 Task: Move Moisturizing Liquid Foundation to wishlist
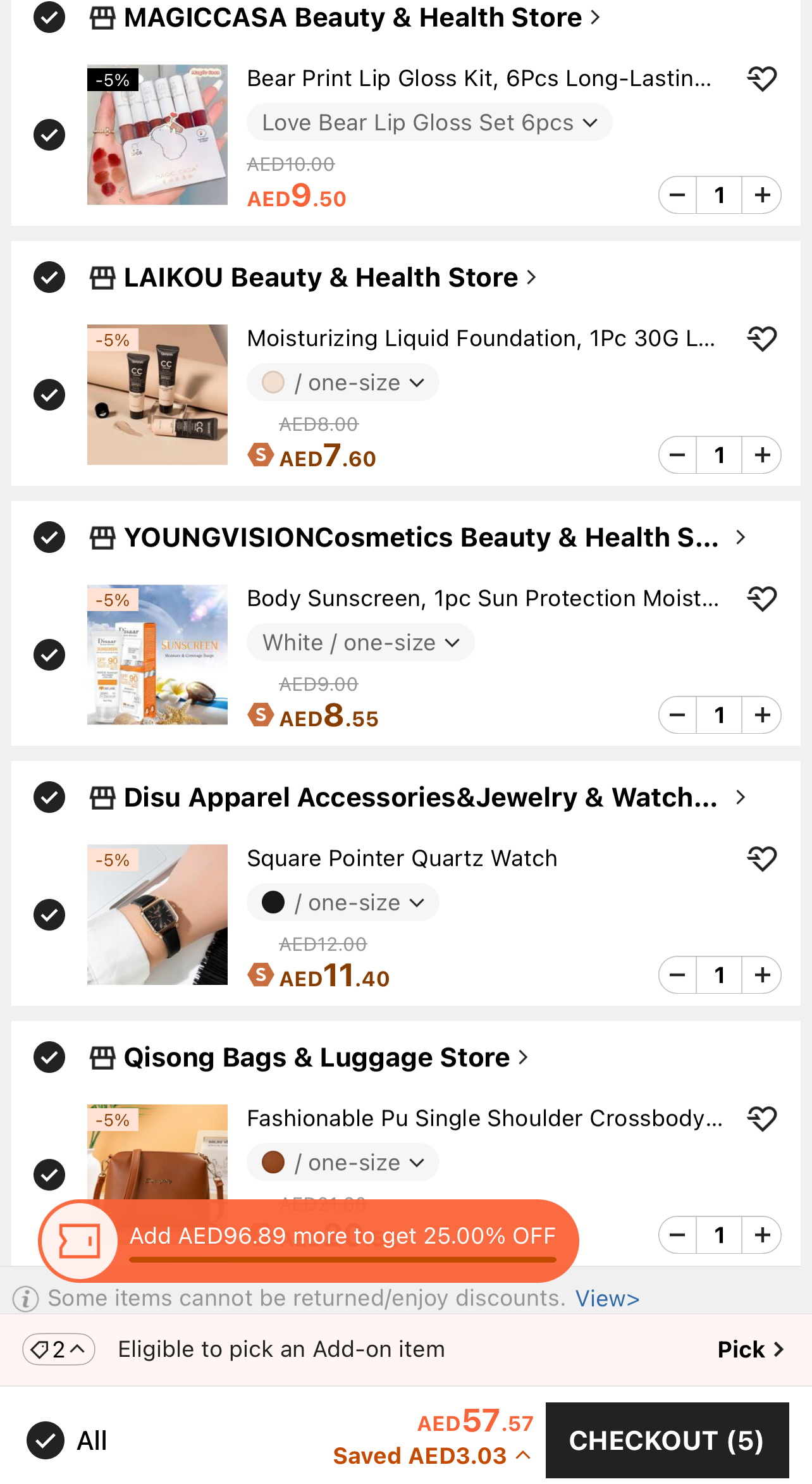pos(762,339)
